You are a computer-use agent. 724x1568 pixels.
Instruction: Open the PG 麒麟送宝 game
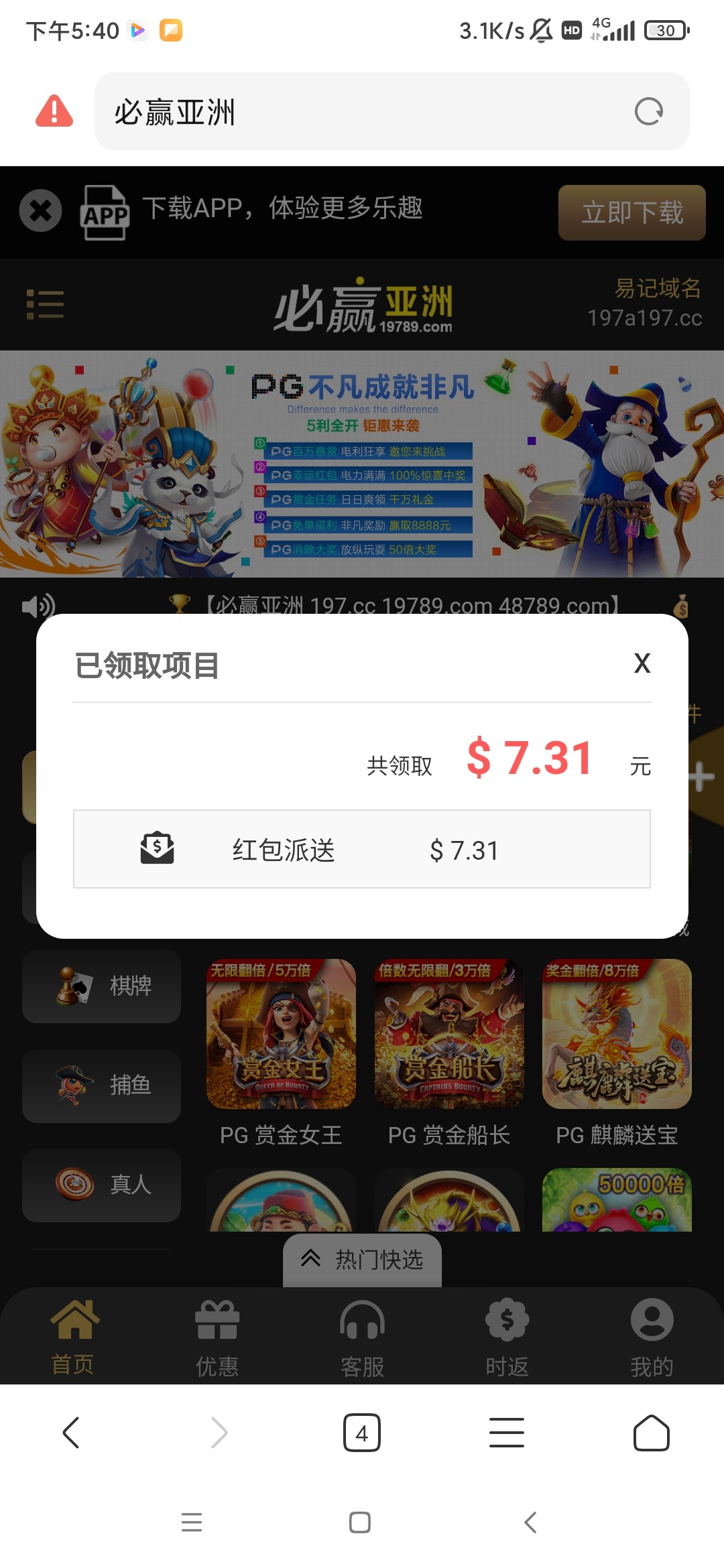617,1034
